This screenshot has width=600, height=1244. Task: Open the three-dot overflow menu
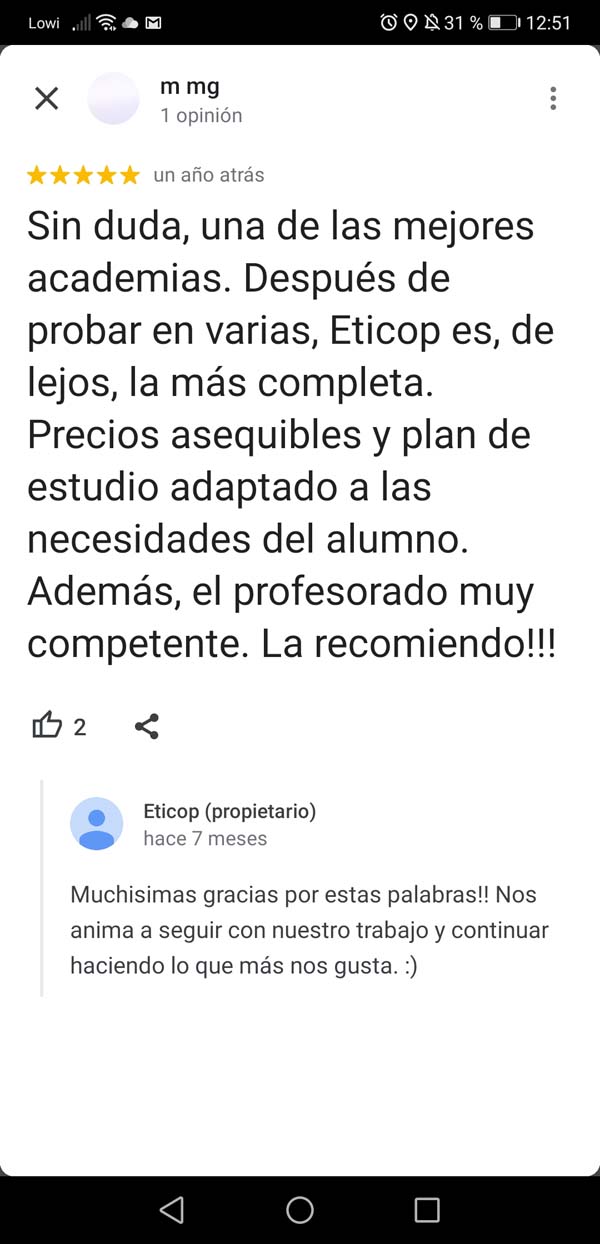pyautogui.click(x=553, y=98)
